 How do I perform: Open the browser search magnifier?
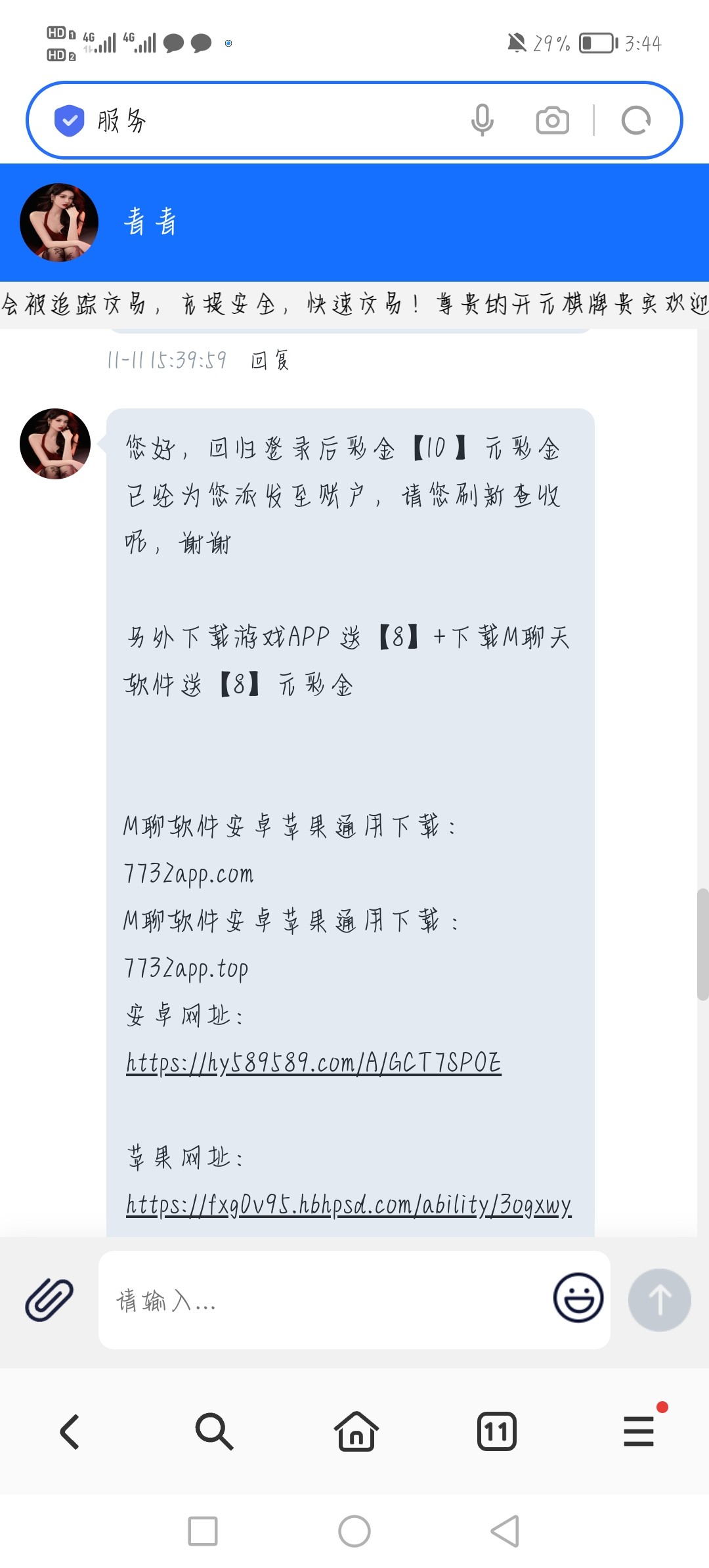point(214,1431)
